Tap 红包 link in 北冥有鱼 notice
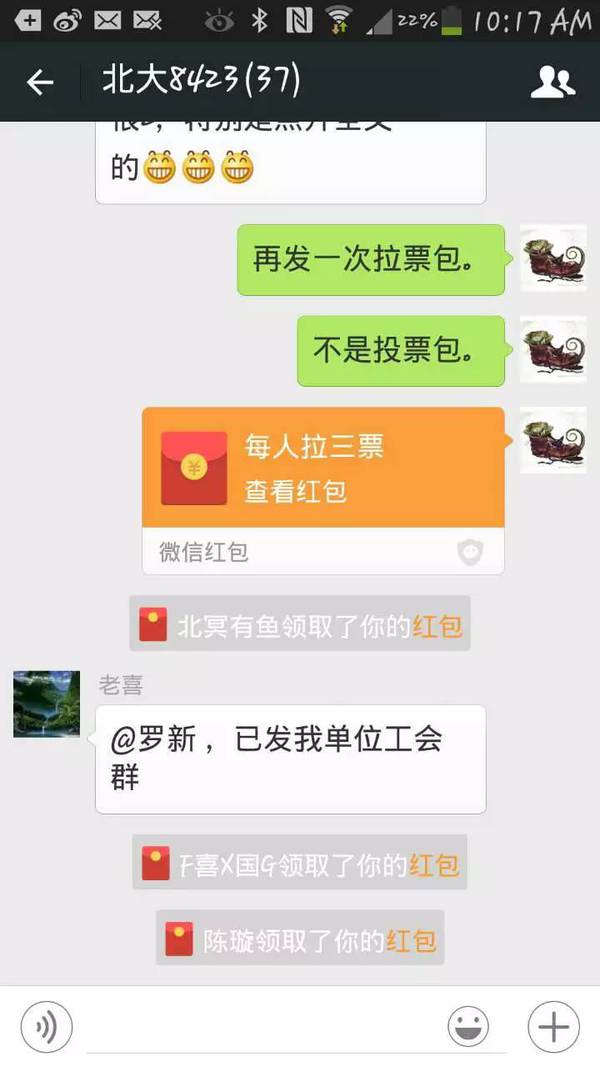 coord(437,627)
